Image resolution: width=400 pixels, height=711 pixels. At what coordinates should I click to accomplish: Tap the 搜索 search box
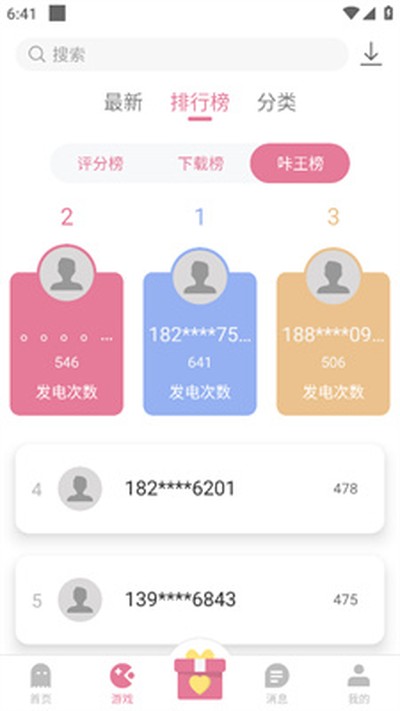point(182,54)
